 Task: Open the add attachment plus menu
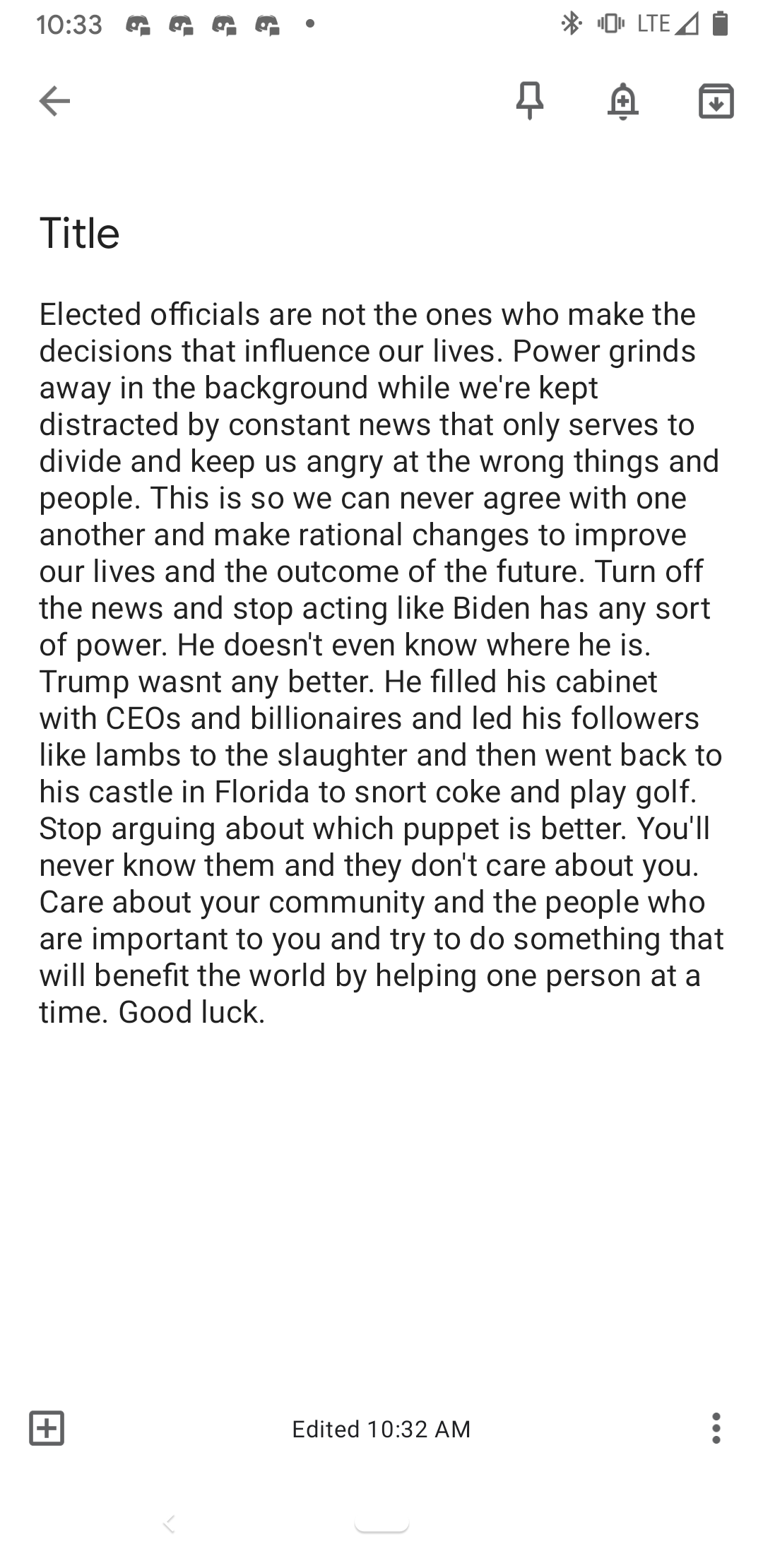(x=47, y=1428)
